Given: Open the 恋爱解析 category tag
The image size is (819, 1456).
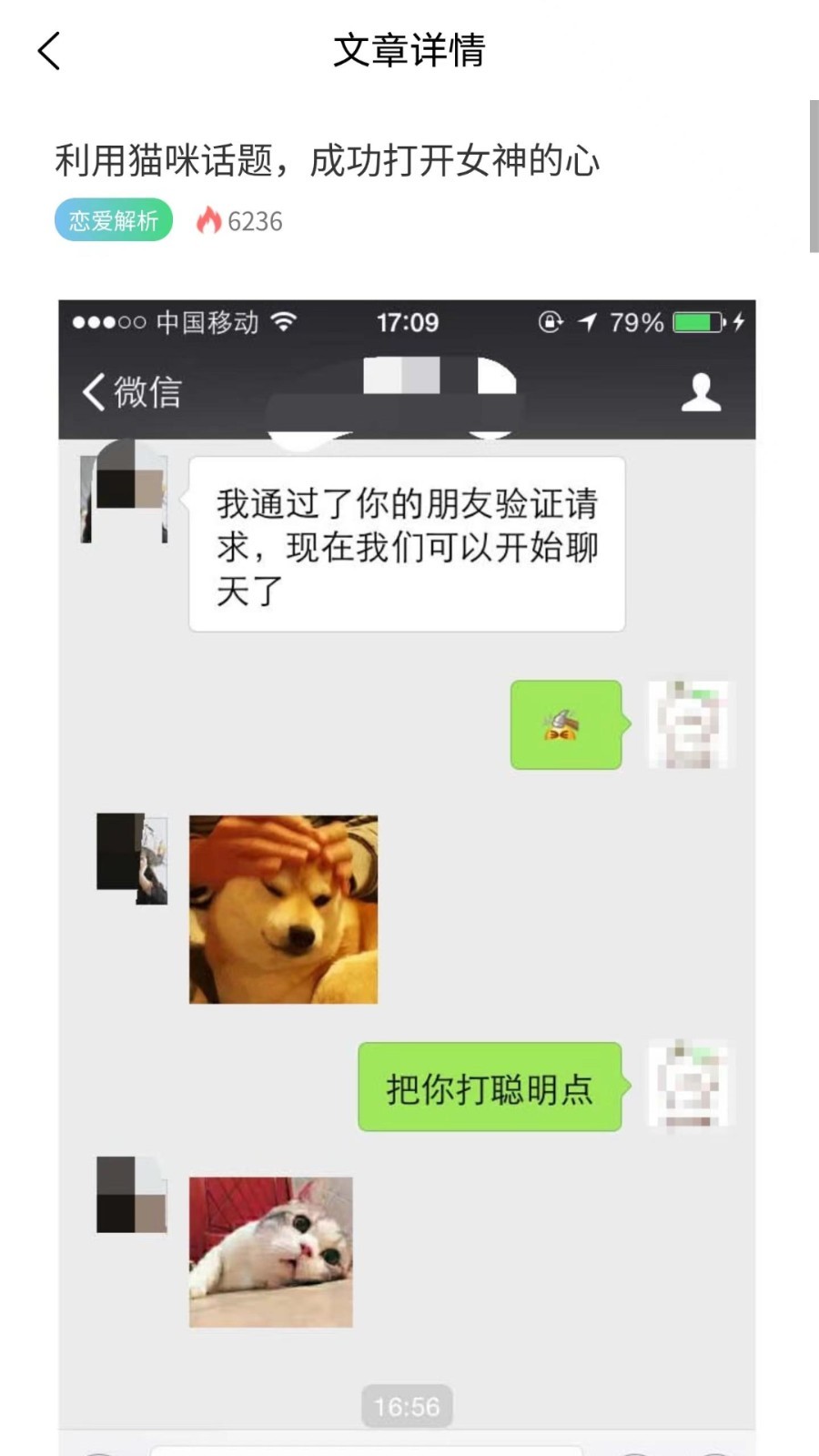Looking at the screenshot, I should coord(114,220).
